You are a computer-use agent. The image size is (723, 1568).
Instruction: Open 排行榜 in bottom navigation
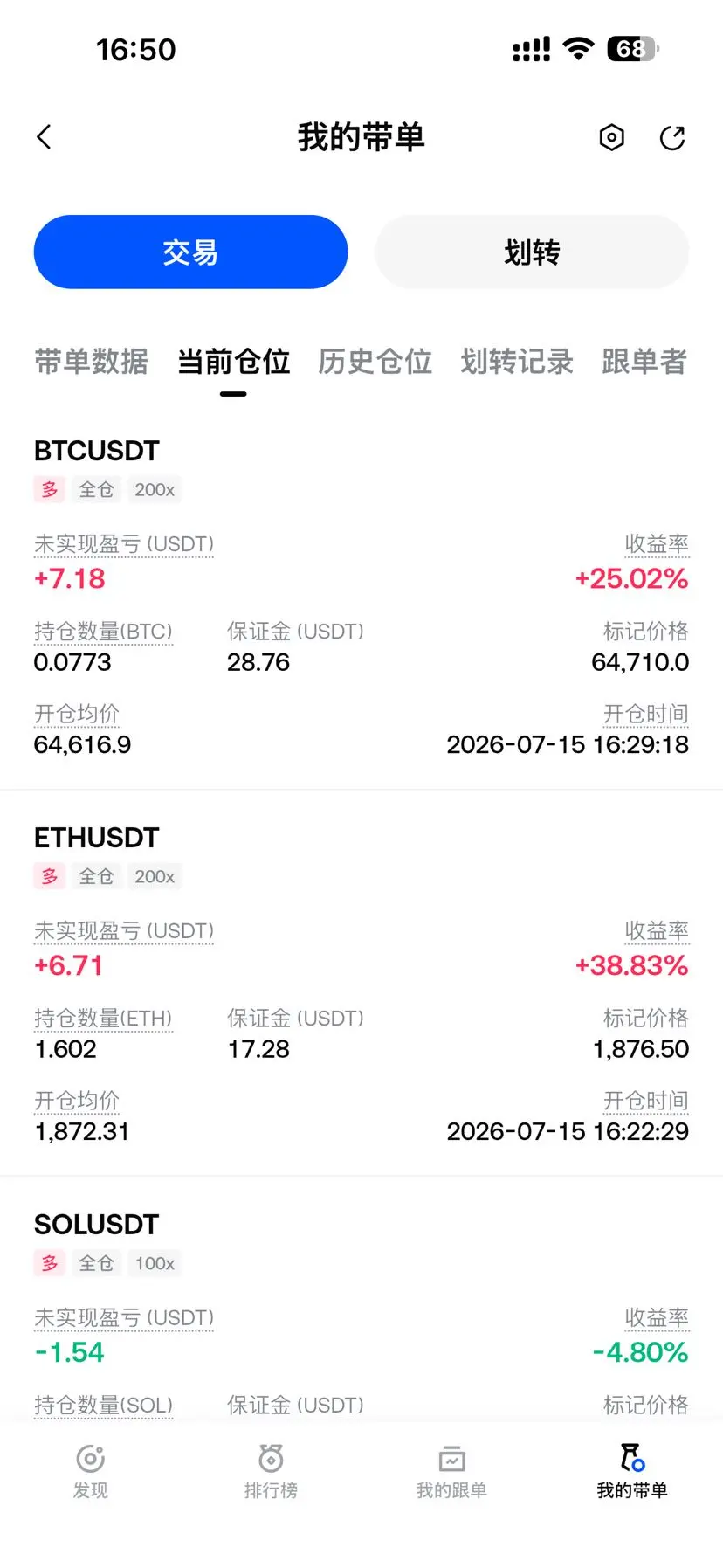272,1472
